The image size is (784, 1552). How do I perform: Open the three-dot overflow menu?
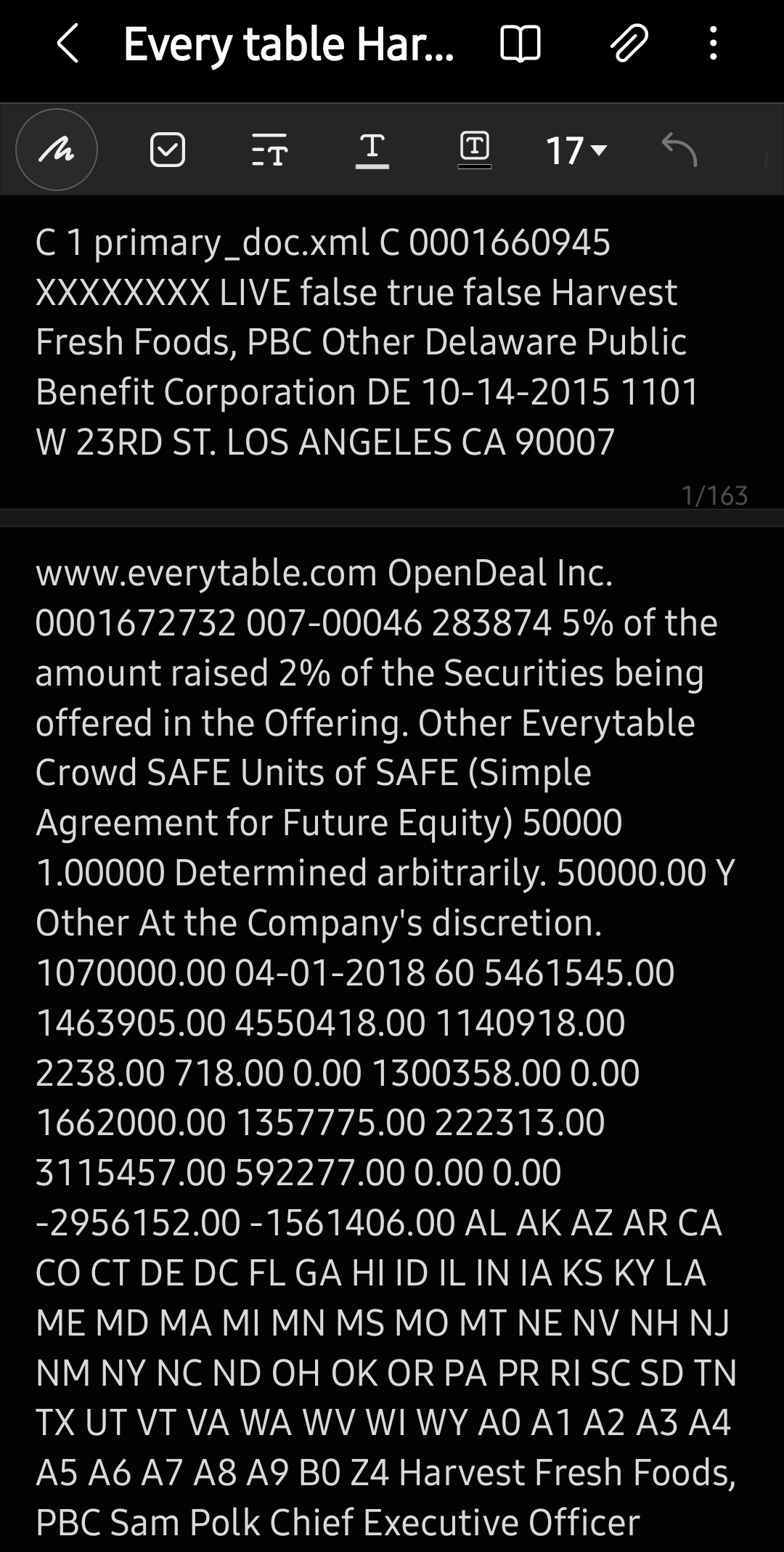coord(714,44)
